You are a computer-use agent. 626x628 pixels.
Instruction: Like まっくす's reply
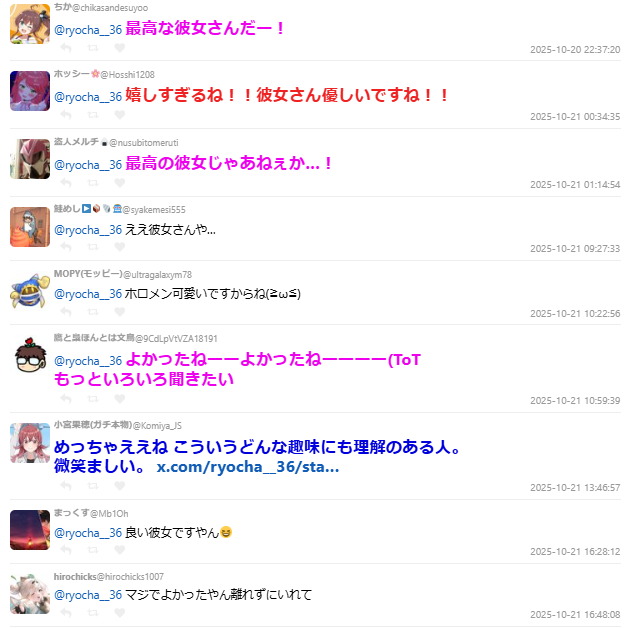(119, 550)
